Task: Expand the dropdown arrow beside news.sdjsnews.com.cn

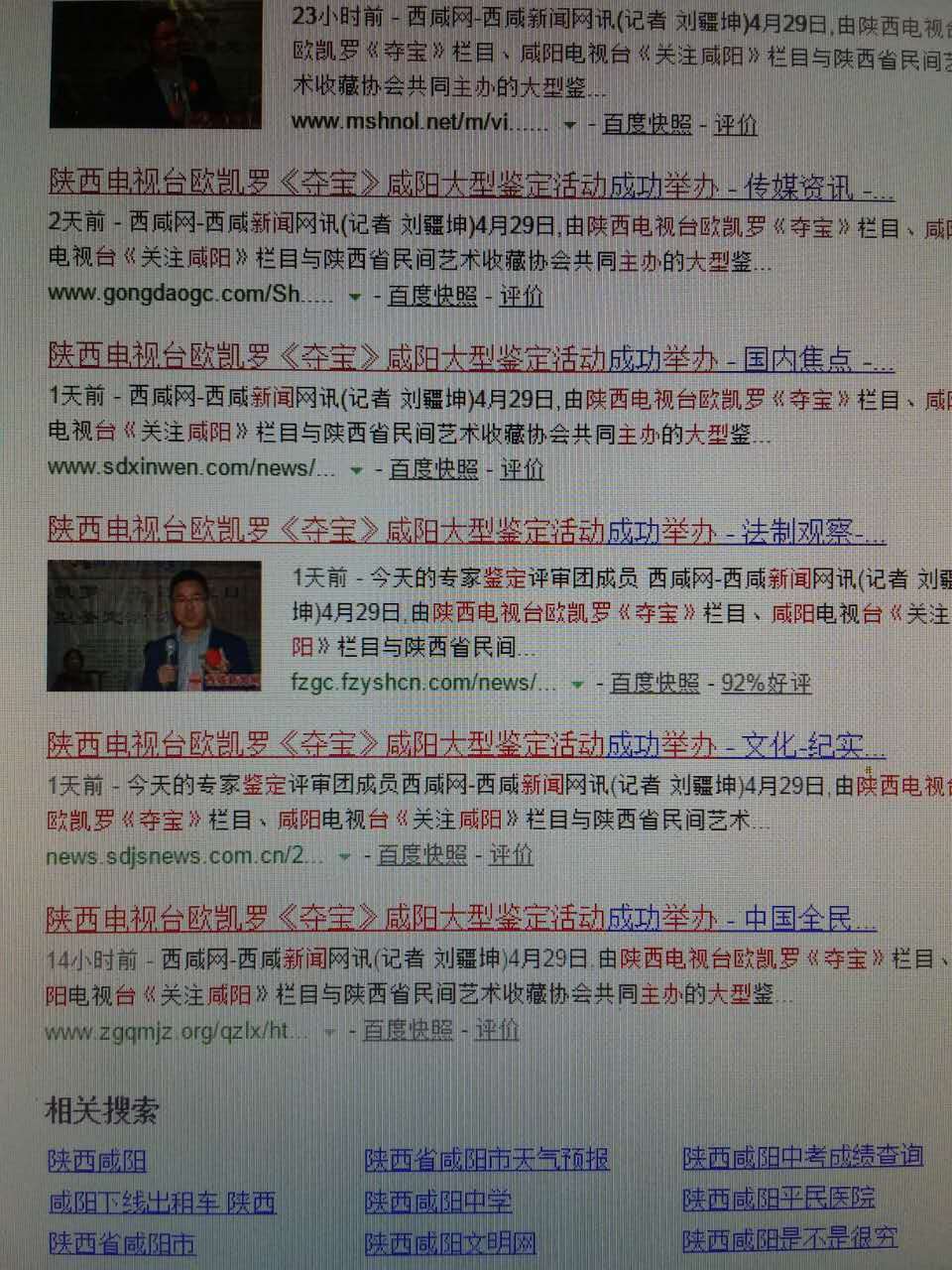Action: 344,856
